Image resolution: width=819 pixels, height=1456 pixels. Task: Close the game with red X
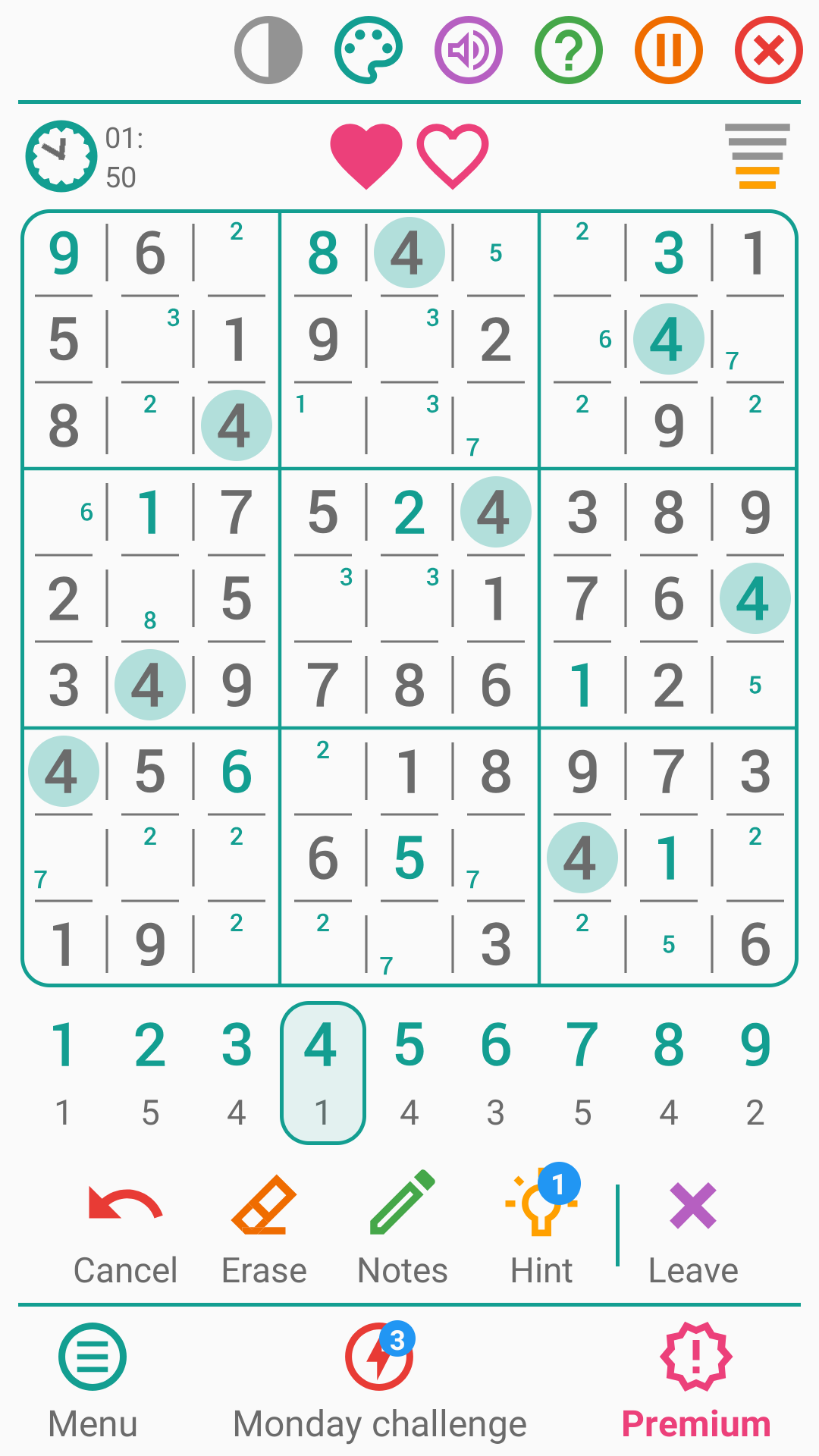(769, 50)
